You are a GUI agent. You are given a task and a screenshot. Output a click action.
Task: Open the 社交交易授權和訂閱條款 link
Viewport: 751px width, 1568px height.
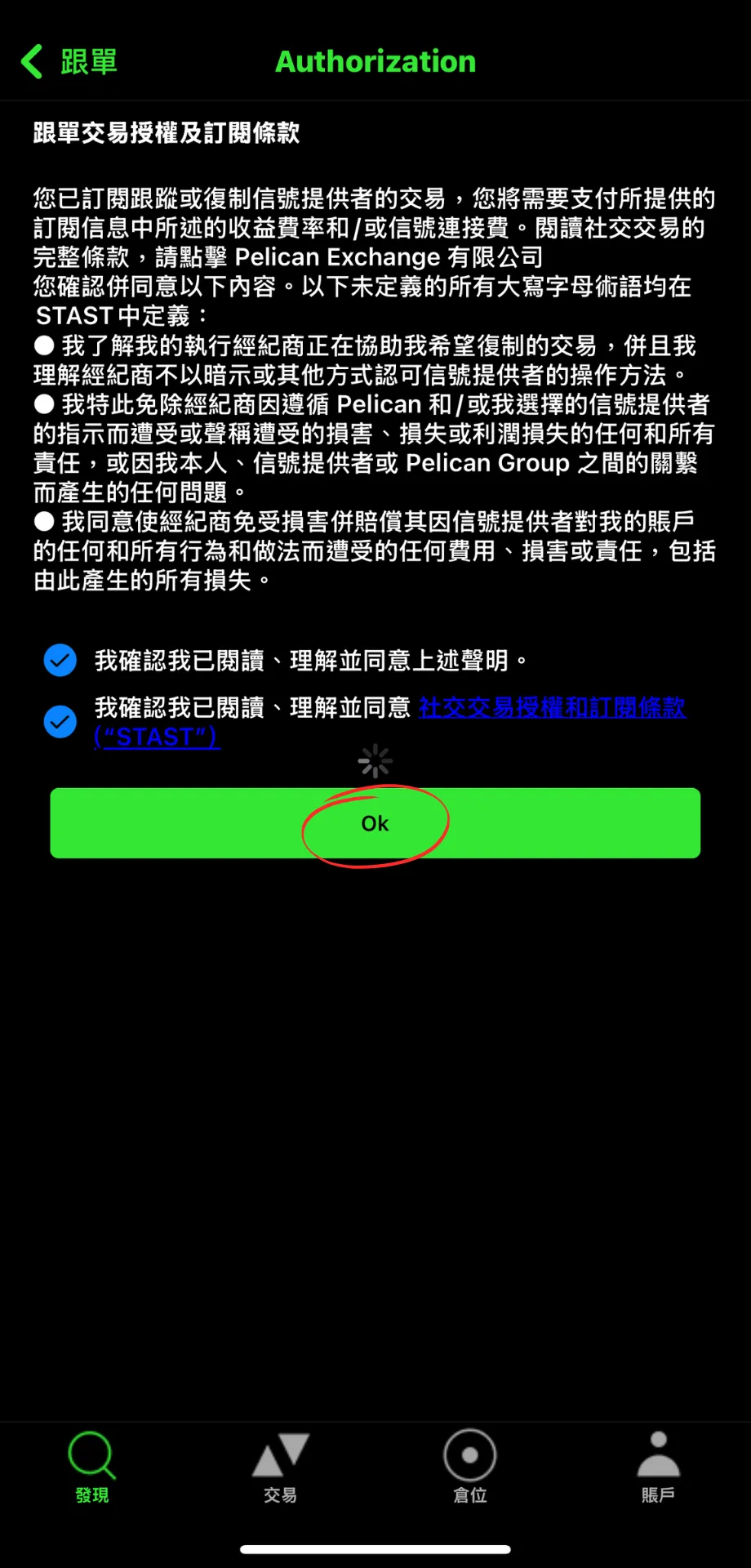[389, 722]
